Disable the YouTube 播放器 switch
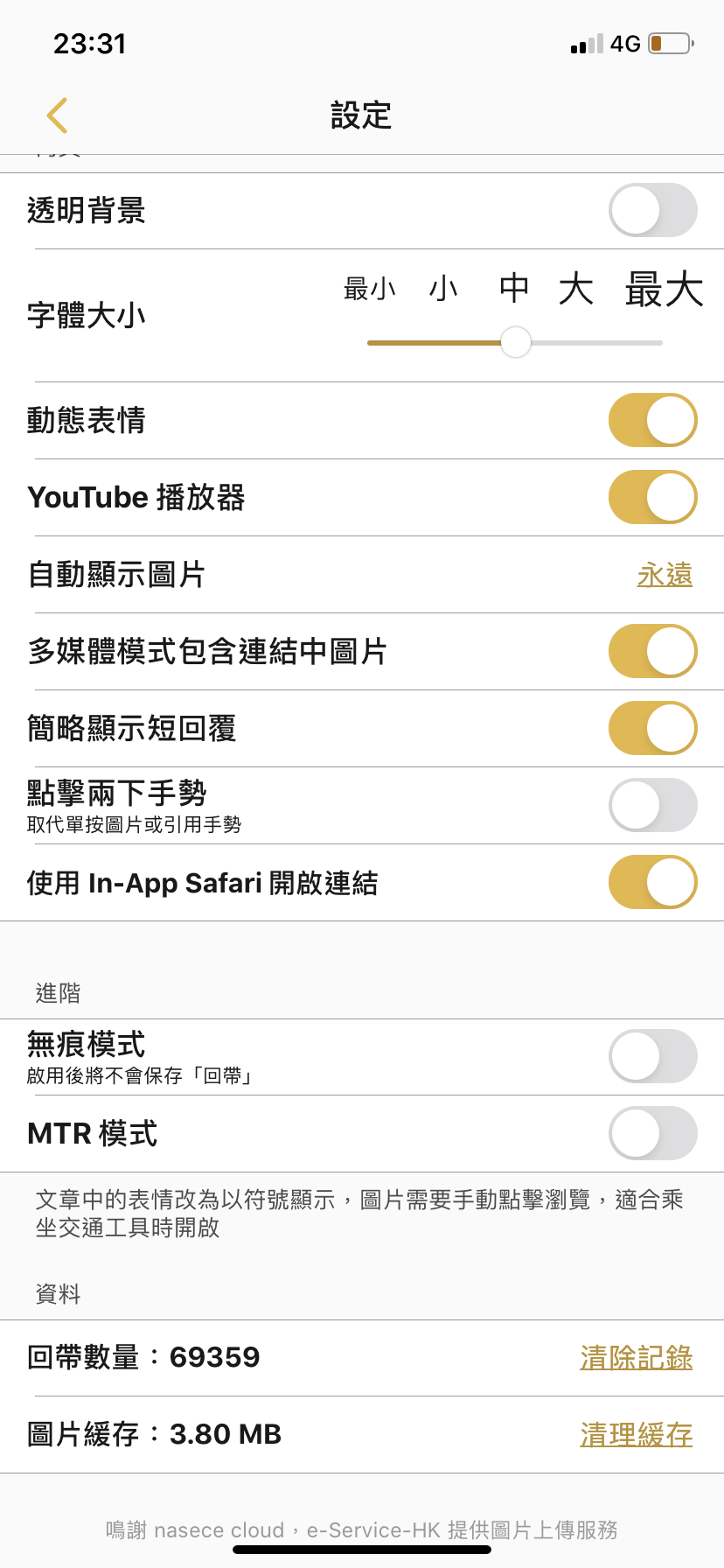Viewport: 724px width, 1568px height. tap(653, 497)
